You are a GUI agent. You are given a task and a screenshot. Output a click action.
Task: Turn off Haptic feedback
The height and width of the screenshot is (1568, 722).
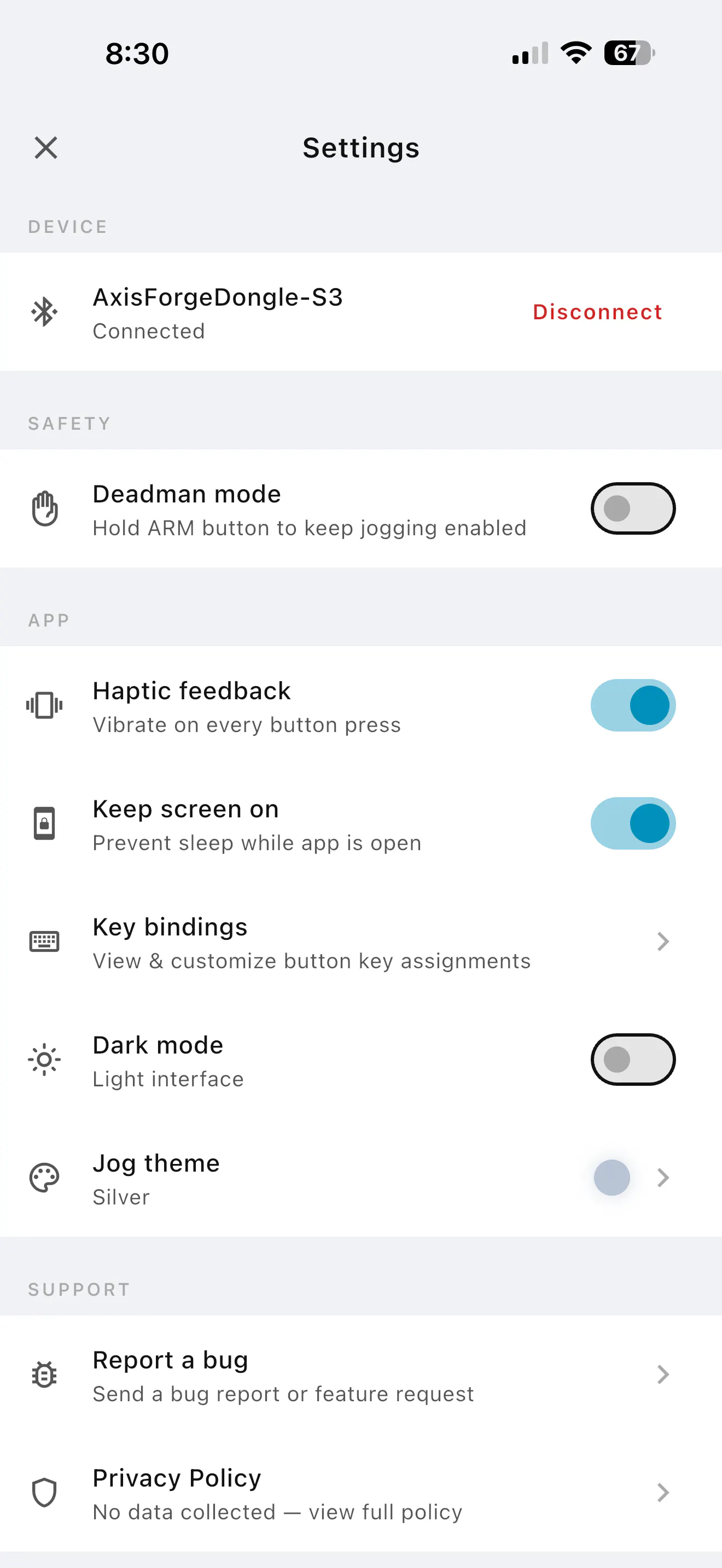(x=633, y=705)
